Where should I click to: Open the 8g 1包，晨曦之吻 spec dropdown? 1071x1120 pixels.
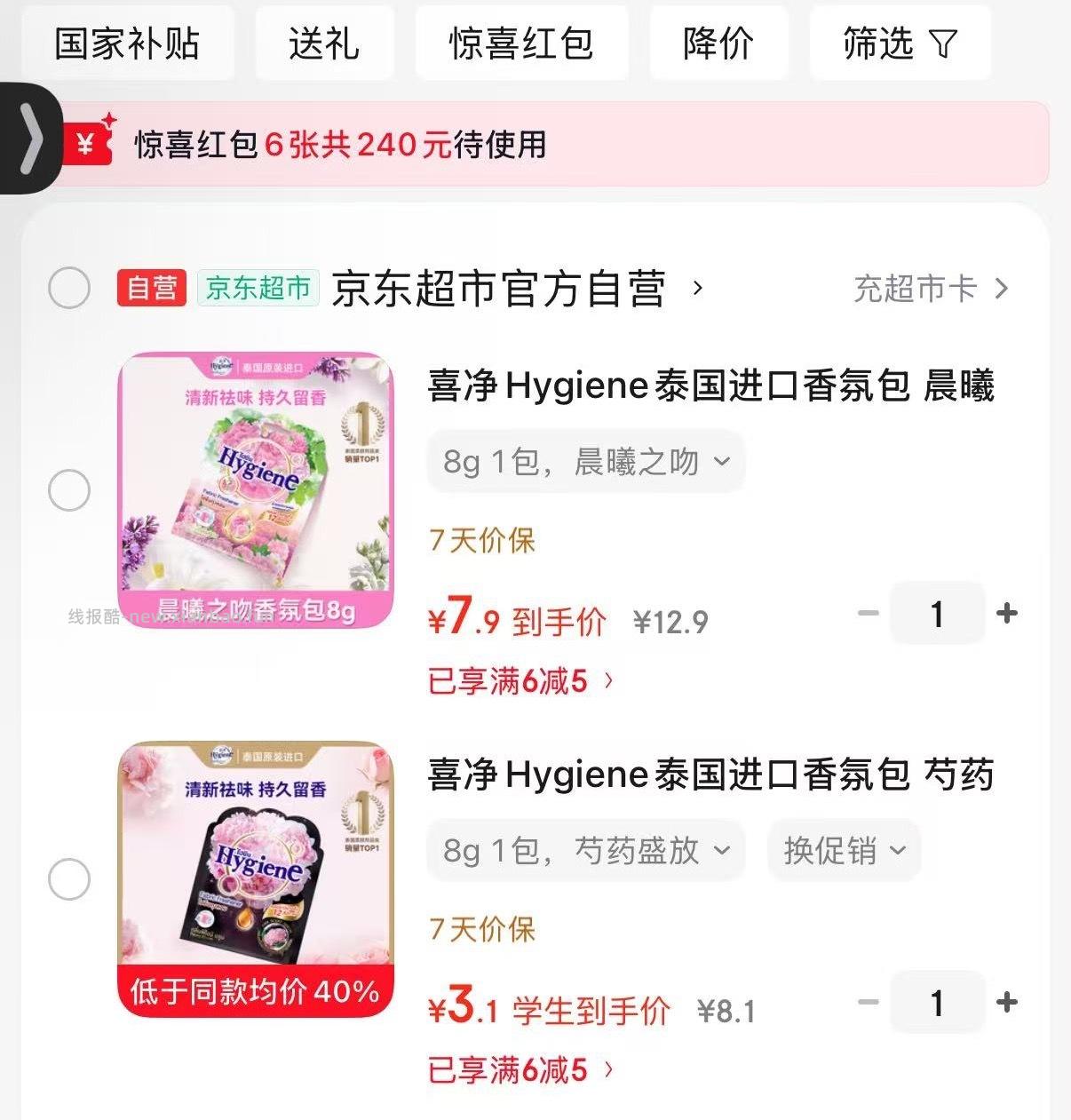coord(586,460)
